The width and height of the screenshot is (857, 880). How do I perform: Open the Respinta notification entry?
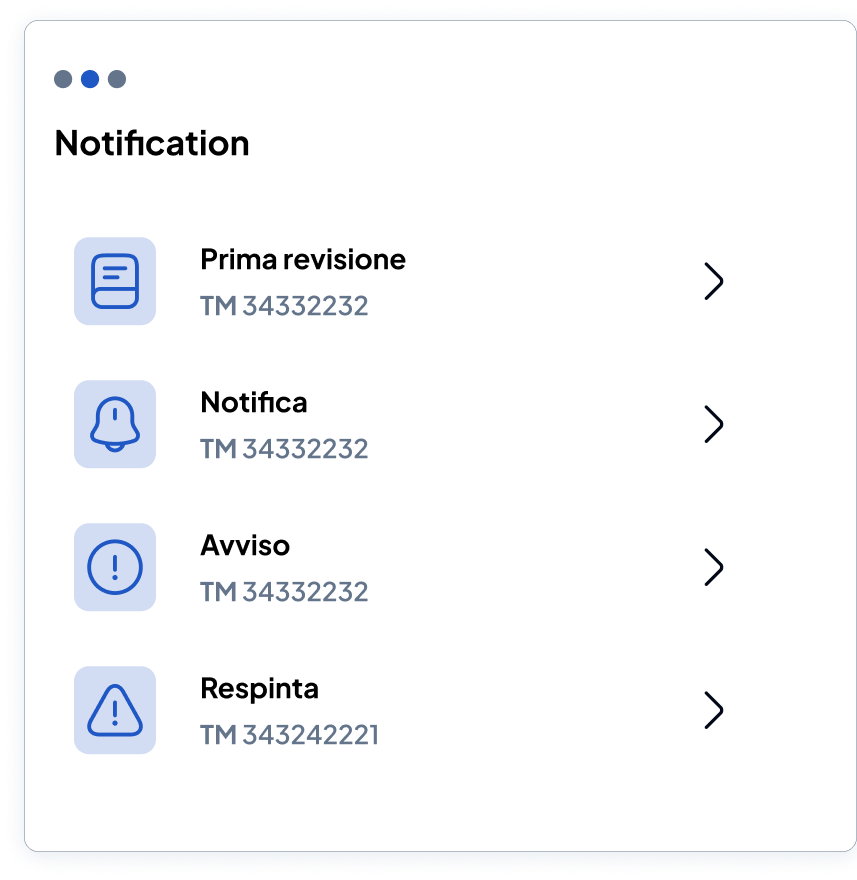coord(259,688)
